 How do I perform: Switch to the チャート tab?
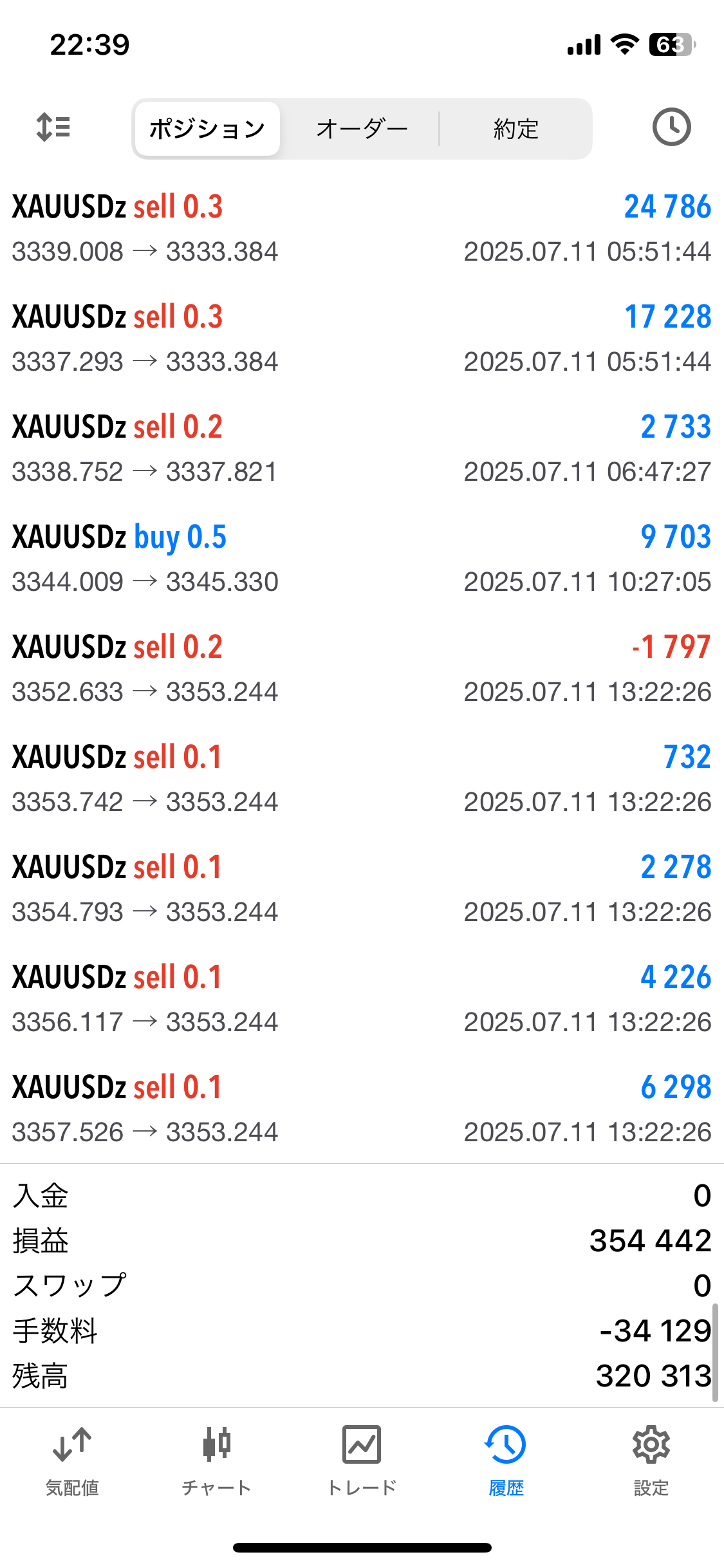217,1461
